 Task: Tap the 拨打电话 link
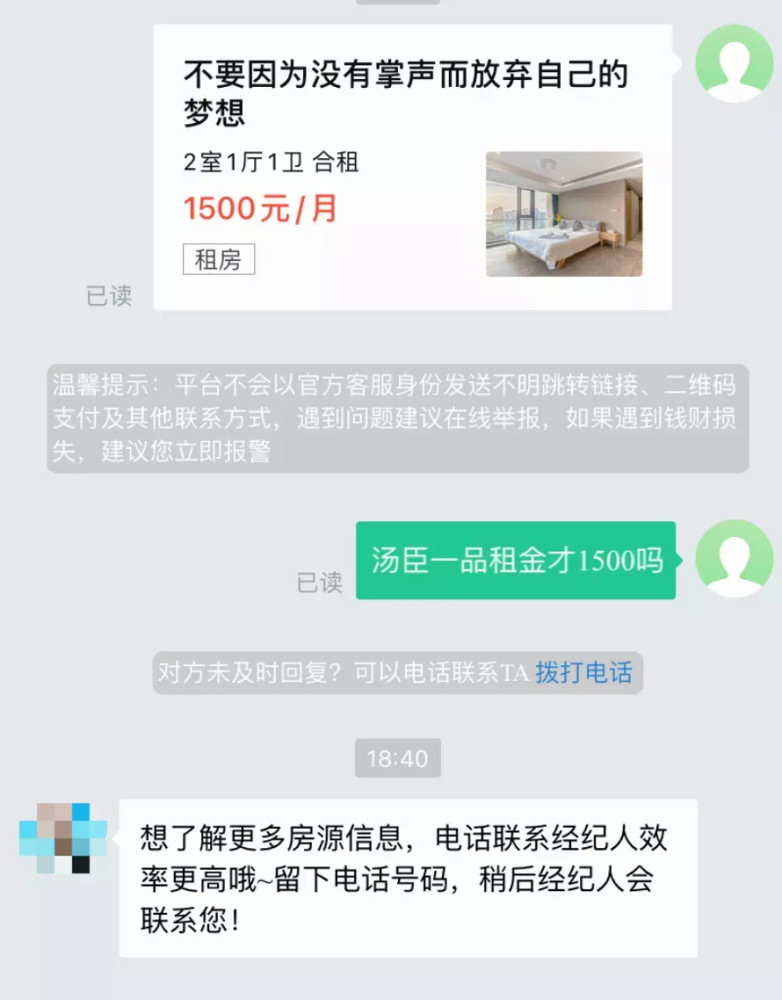(x=584, y=673)
